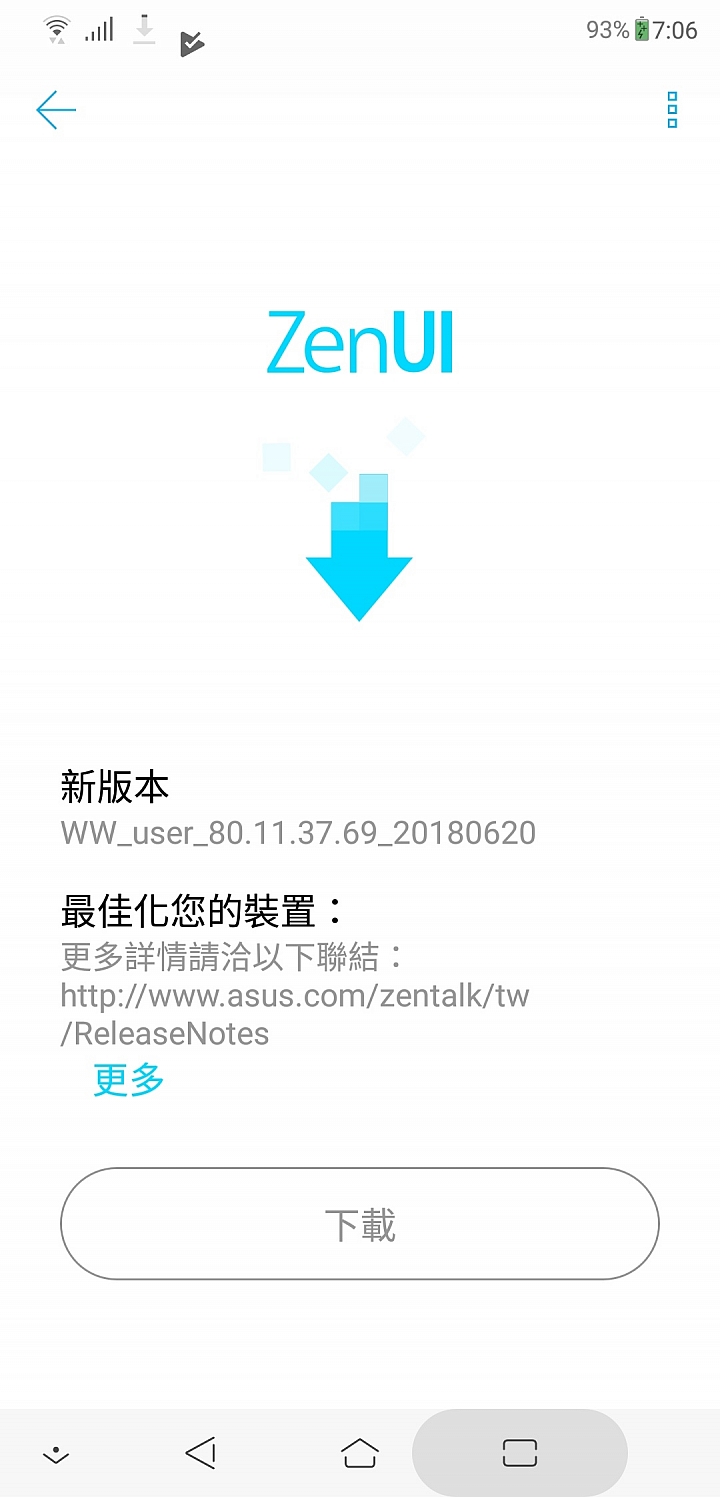This screenshot has width=720, height=1497.
Task: Hide the navigation bar with the down chevron
Action: (x=56, y=1454)
